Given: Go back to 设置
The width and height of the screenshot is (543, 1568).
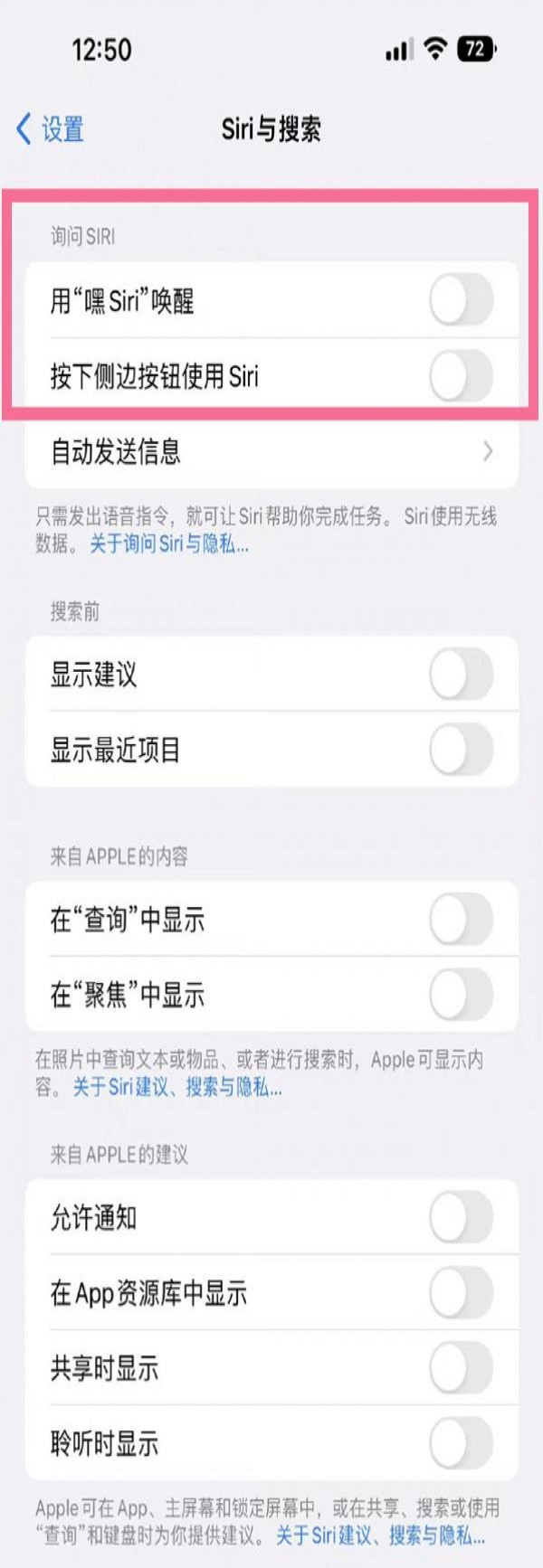Looking at the screenshot, I should coord(51,129).
